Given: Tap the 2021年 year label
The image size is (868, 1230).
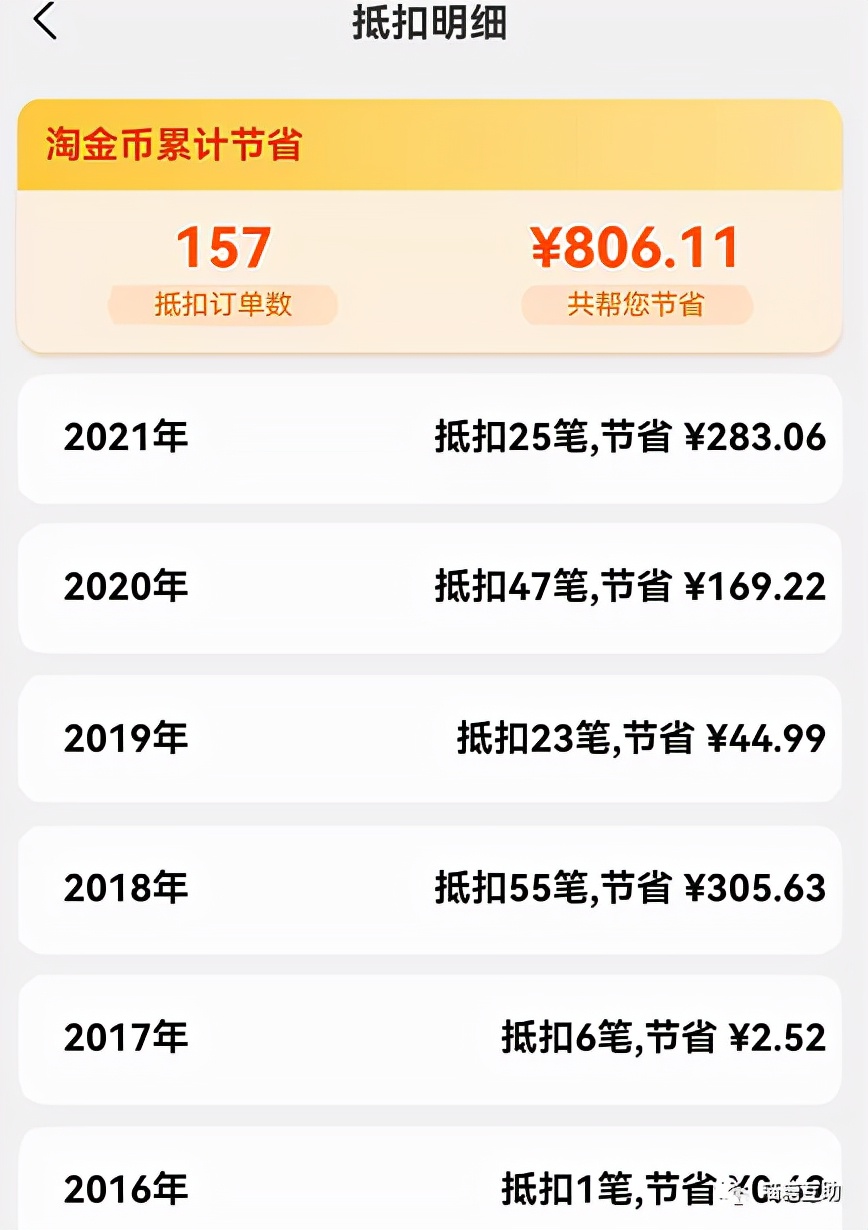Looking at the screenshot, I should 124,437.
